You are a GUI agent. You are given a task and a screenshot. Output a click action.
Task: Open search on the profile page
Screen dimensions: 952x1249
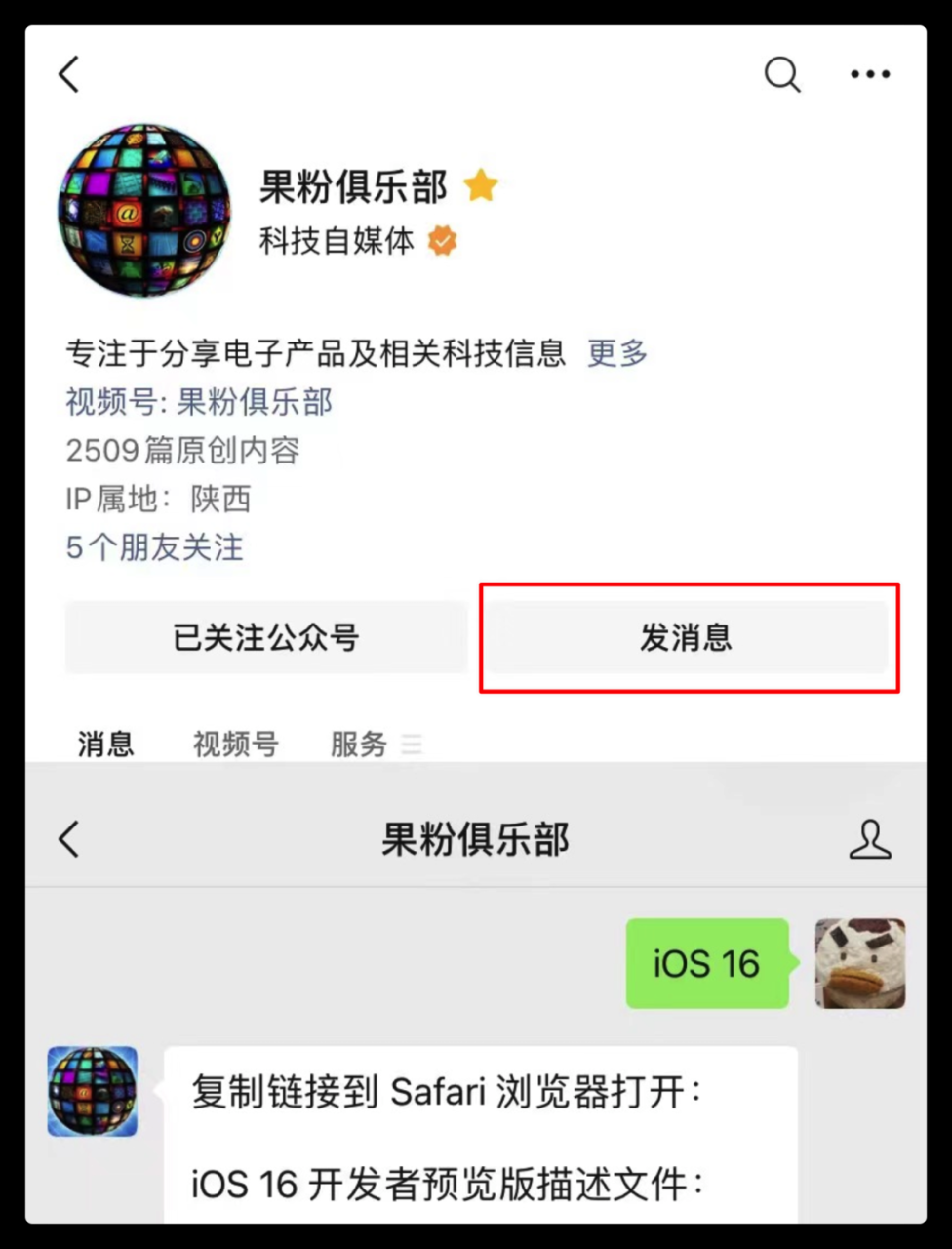(x=781, y=74)
